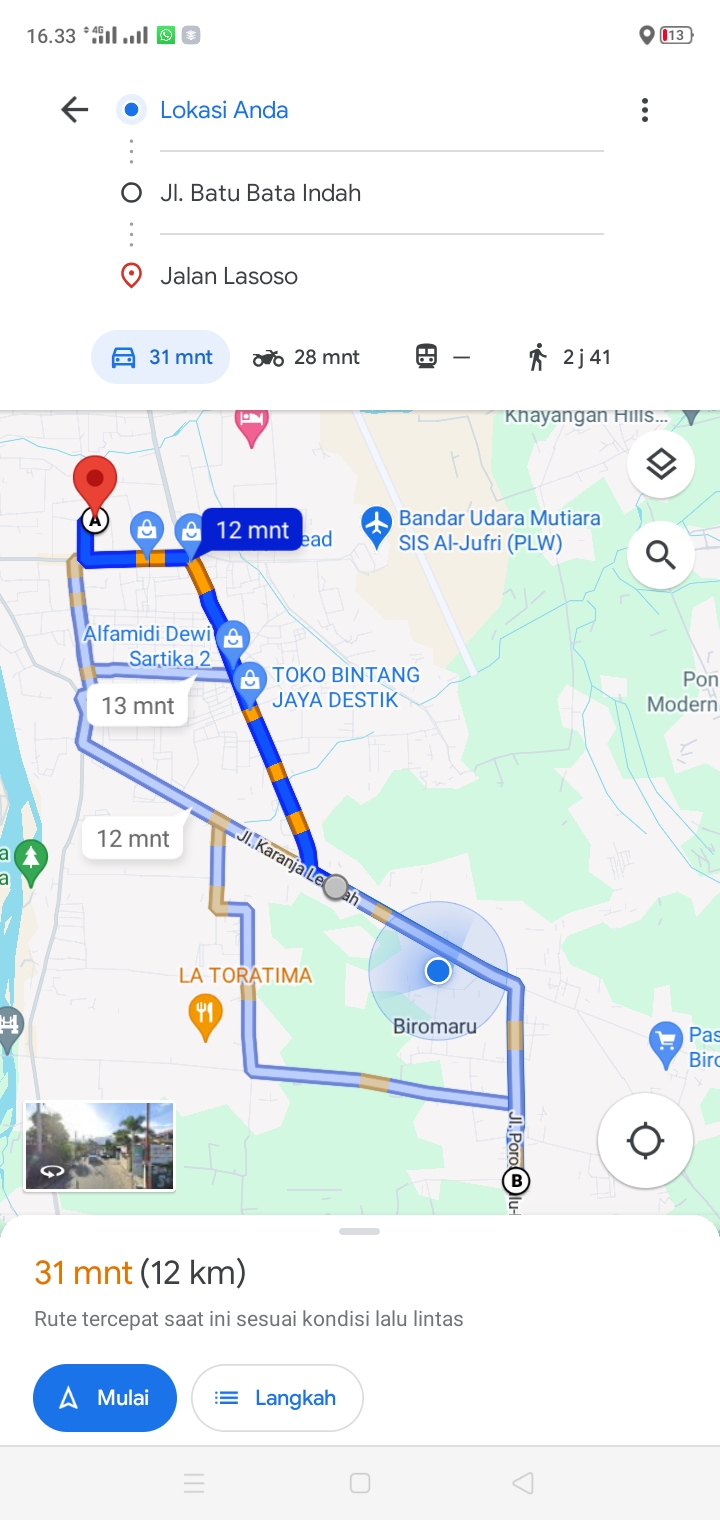The height and width of the screenshot is (1520, 720).
Task: Edit the Jalan Lasoso destination
Action: coord(381,276)
